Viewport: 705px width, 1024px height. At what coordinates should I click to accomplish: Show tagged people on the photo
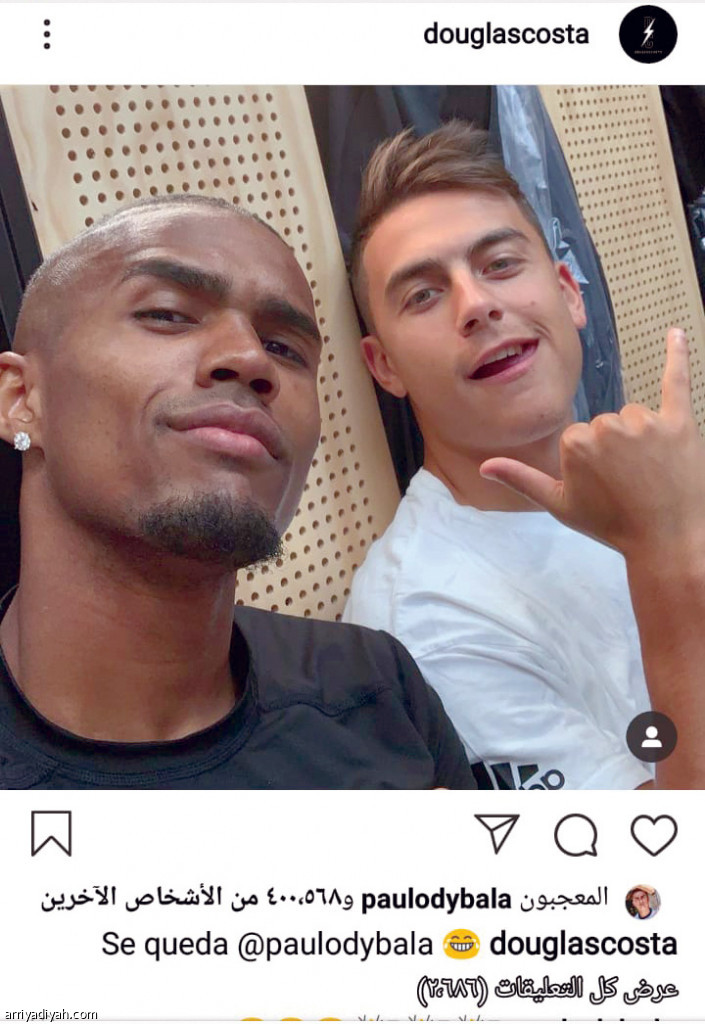[x=651, y=737]
